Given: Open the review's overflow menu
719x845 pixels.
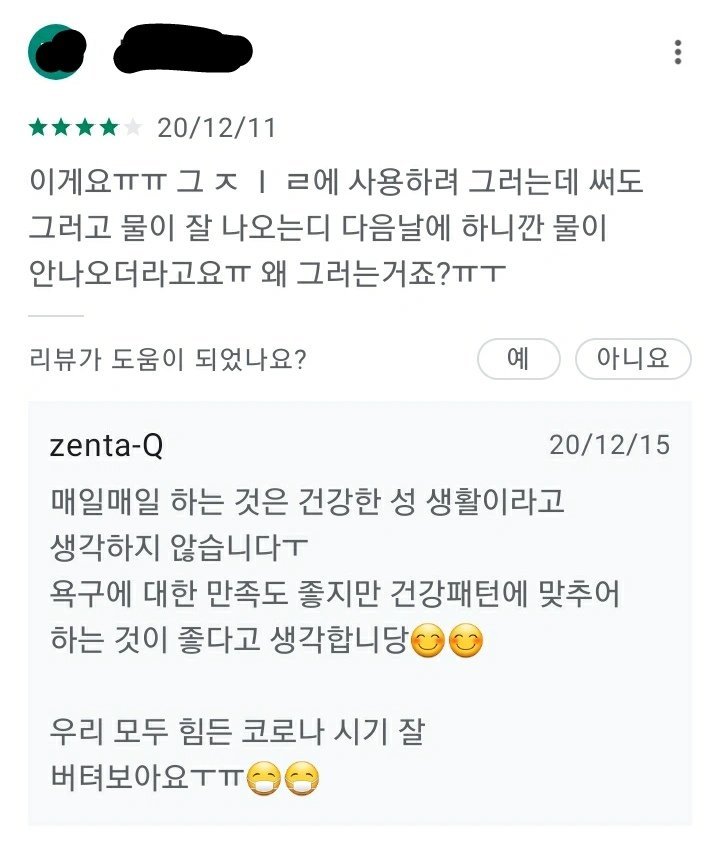Looking at the screenshot, I should coord(678,52).
